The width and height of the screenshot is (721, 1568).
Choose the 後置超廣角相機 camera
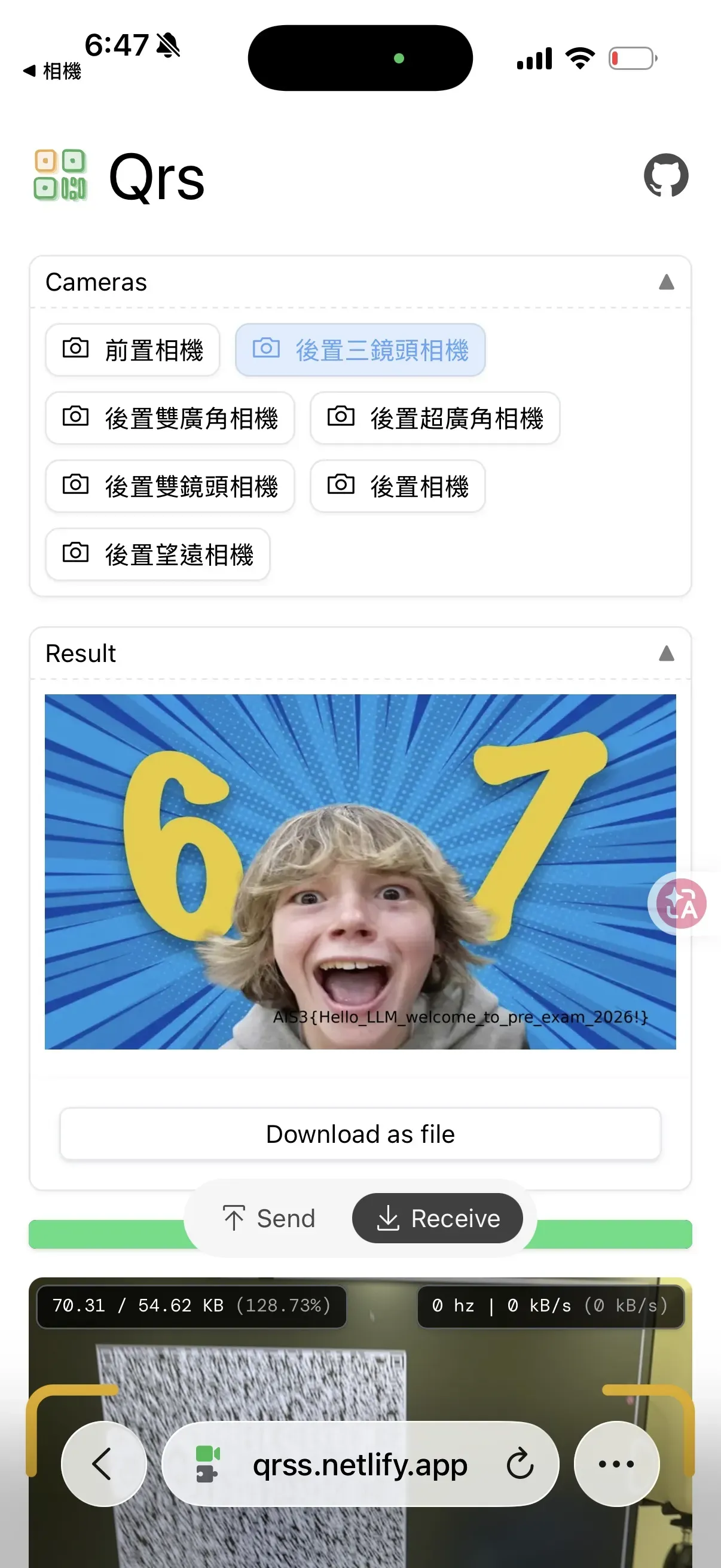pos(435,418)
